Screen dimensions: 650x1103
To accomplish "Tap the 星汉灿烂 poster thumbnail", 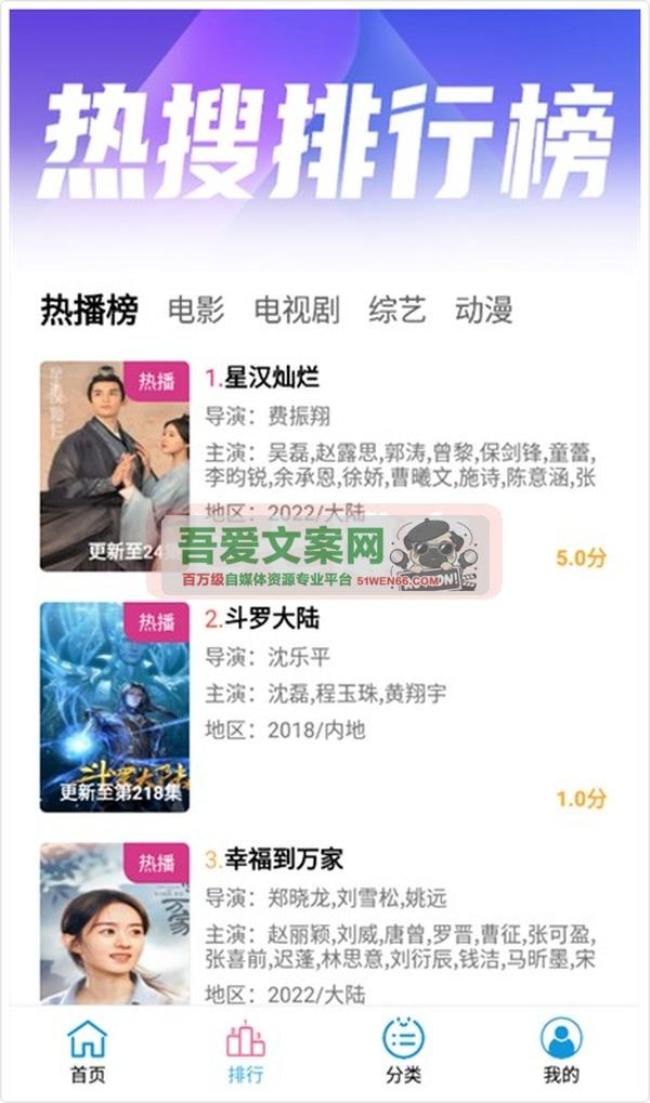I will tap(114, 465).
